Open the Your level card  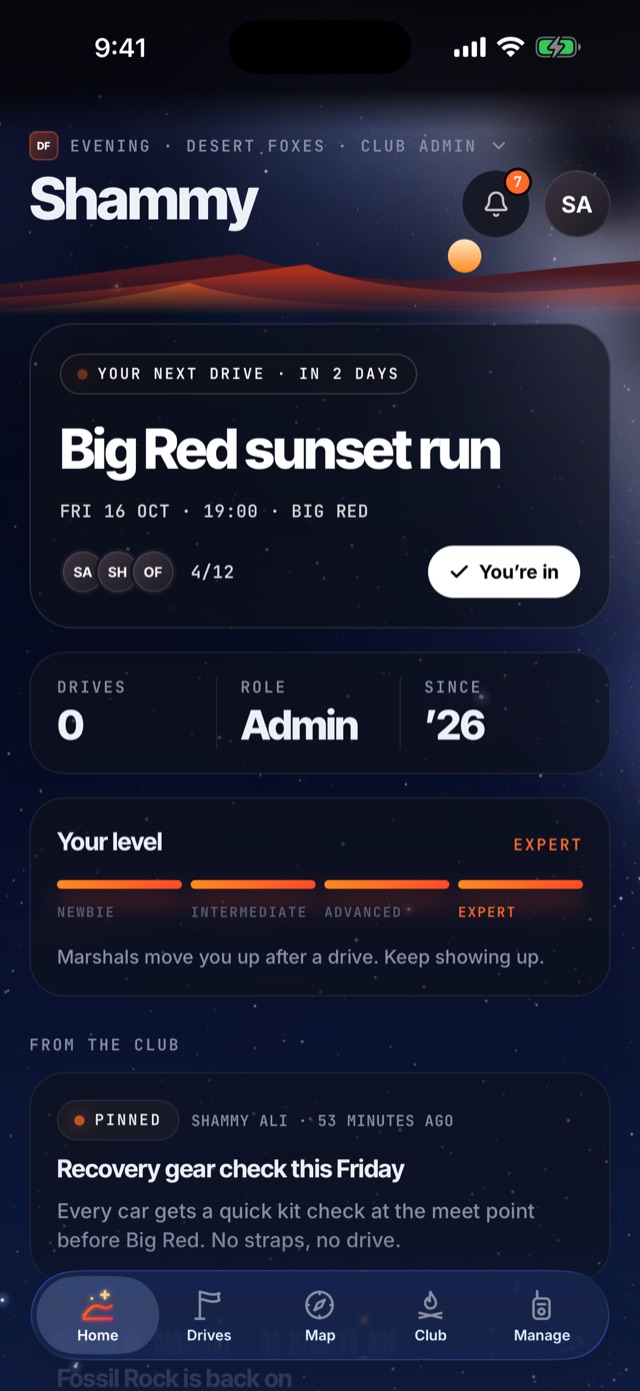[320, 897]
